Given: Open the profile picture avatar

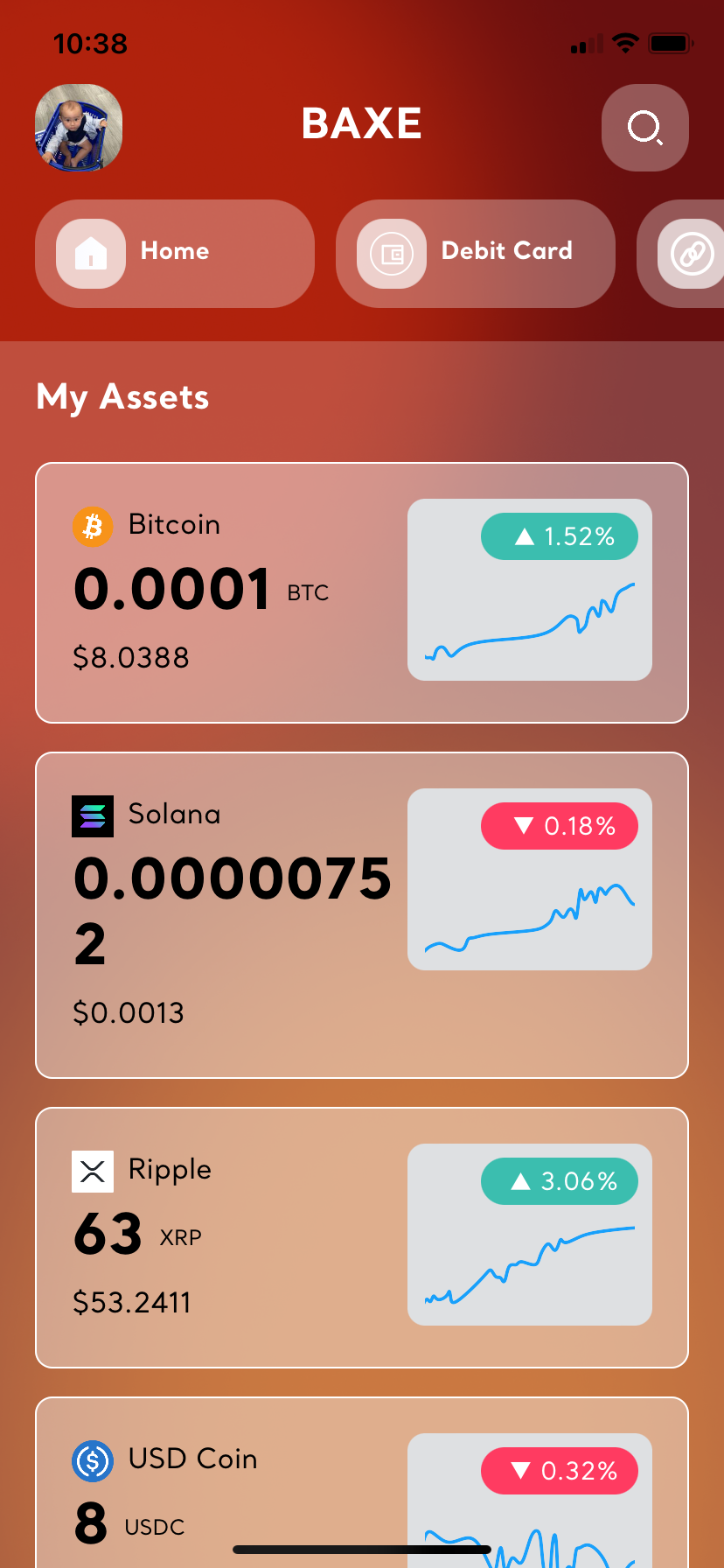Looking at the screenshot, I should (79, 128).
